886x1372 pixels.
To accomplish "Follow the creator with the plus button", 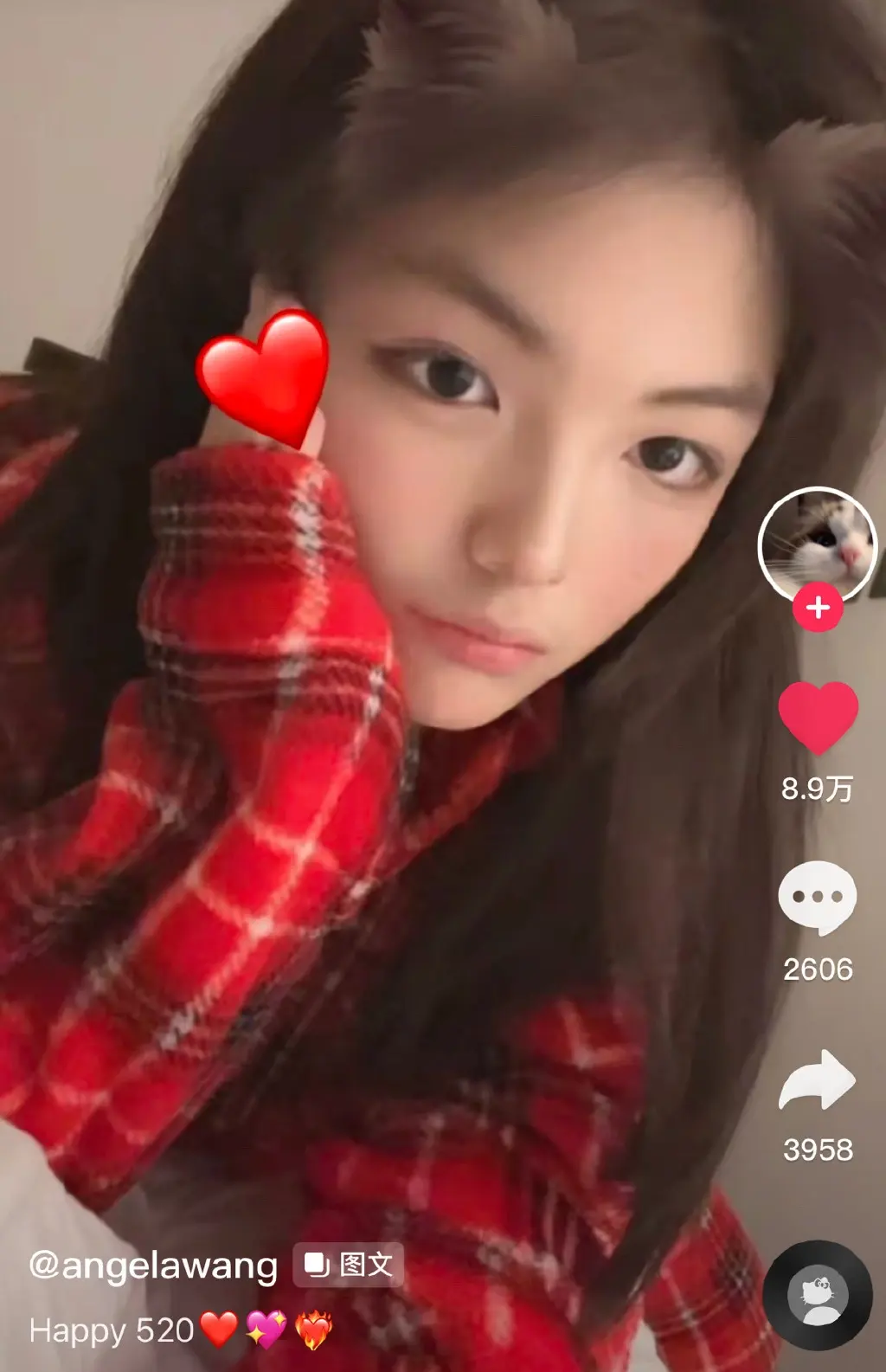I will pos(818,608).
